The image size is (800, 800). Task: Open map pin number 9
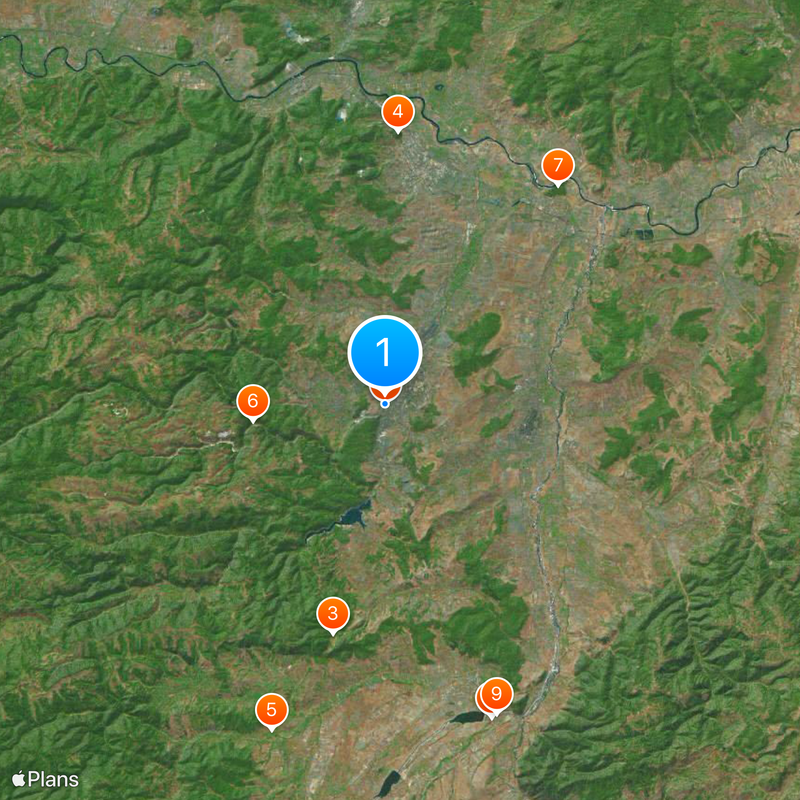point(497,693)
